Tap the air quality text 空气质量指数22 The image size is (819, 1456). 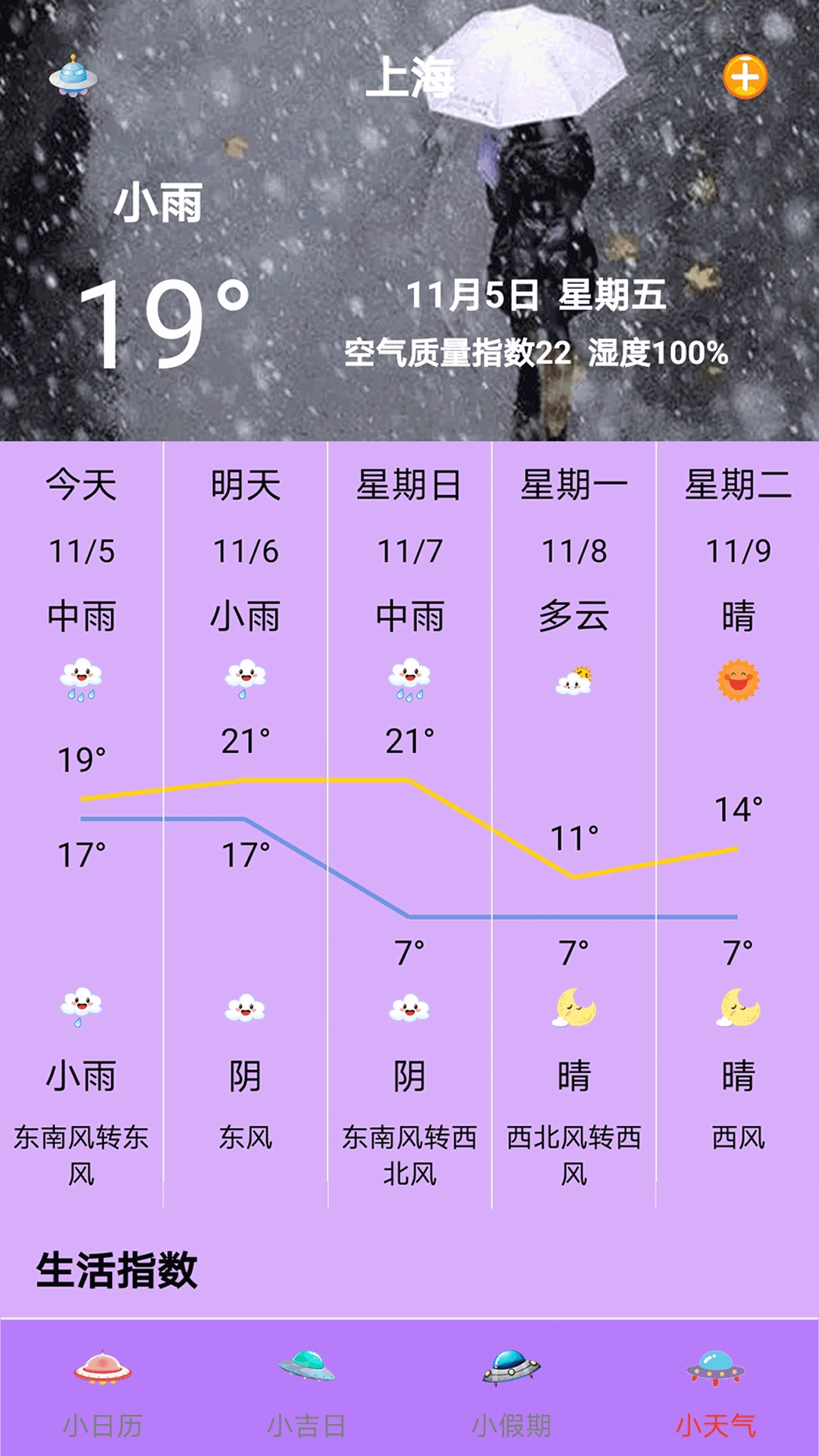coord(456,351)
